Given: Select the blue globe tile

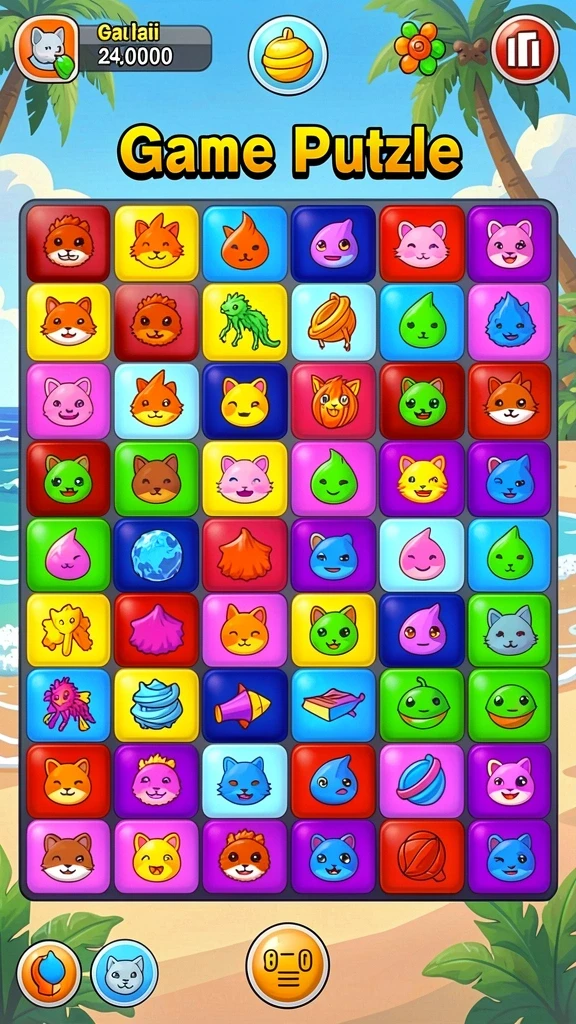Looking at the screenshot, I should pyautogui.click(x=156, y=555).
